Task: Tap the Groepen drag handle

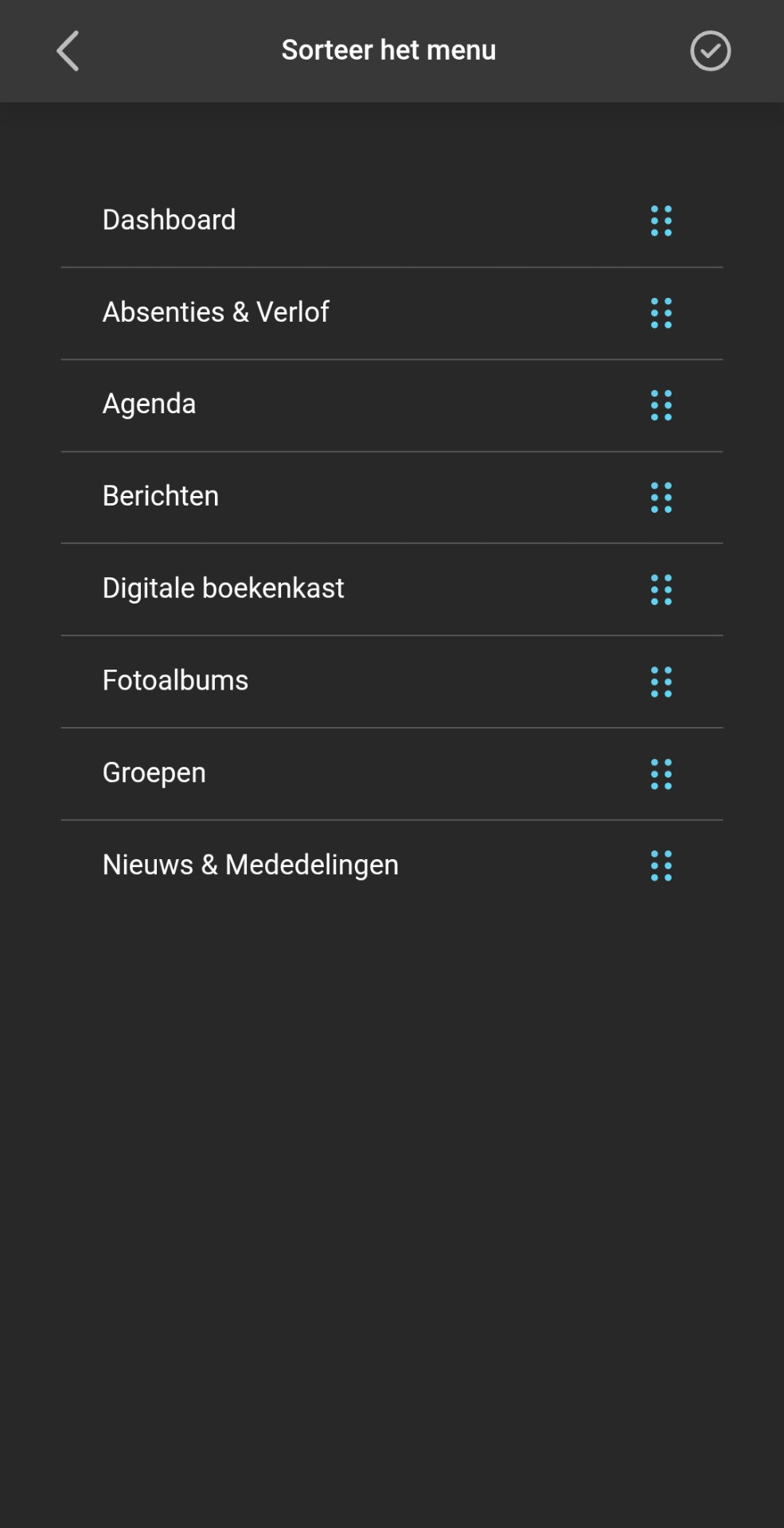Action: point(661,774)
